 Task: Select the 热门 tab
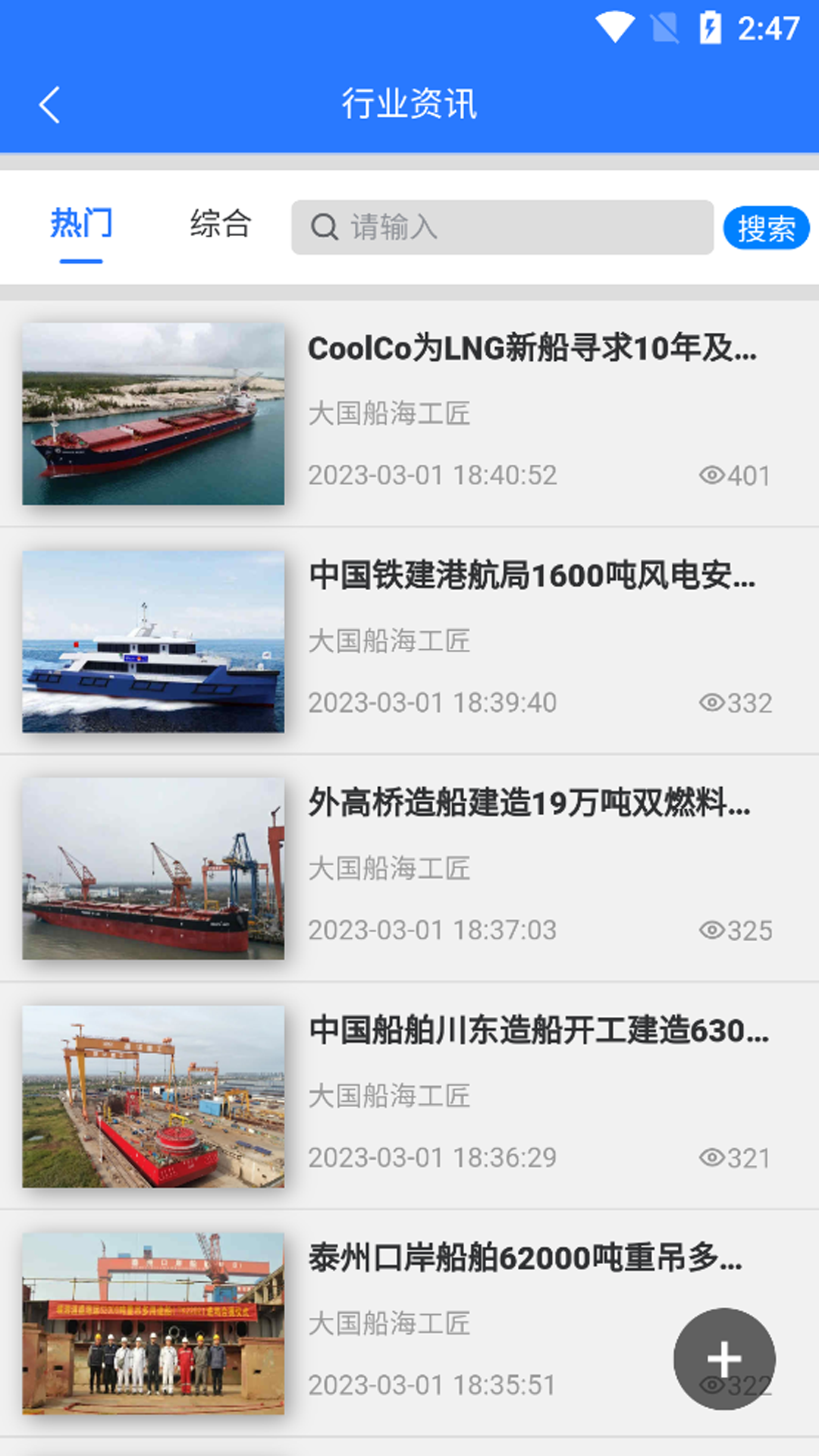[80, 223]
